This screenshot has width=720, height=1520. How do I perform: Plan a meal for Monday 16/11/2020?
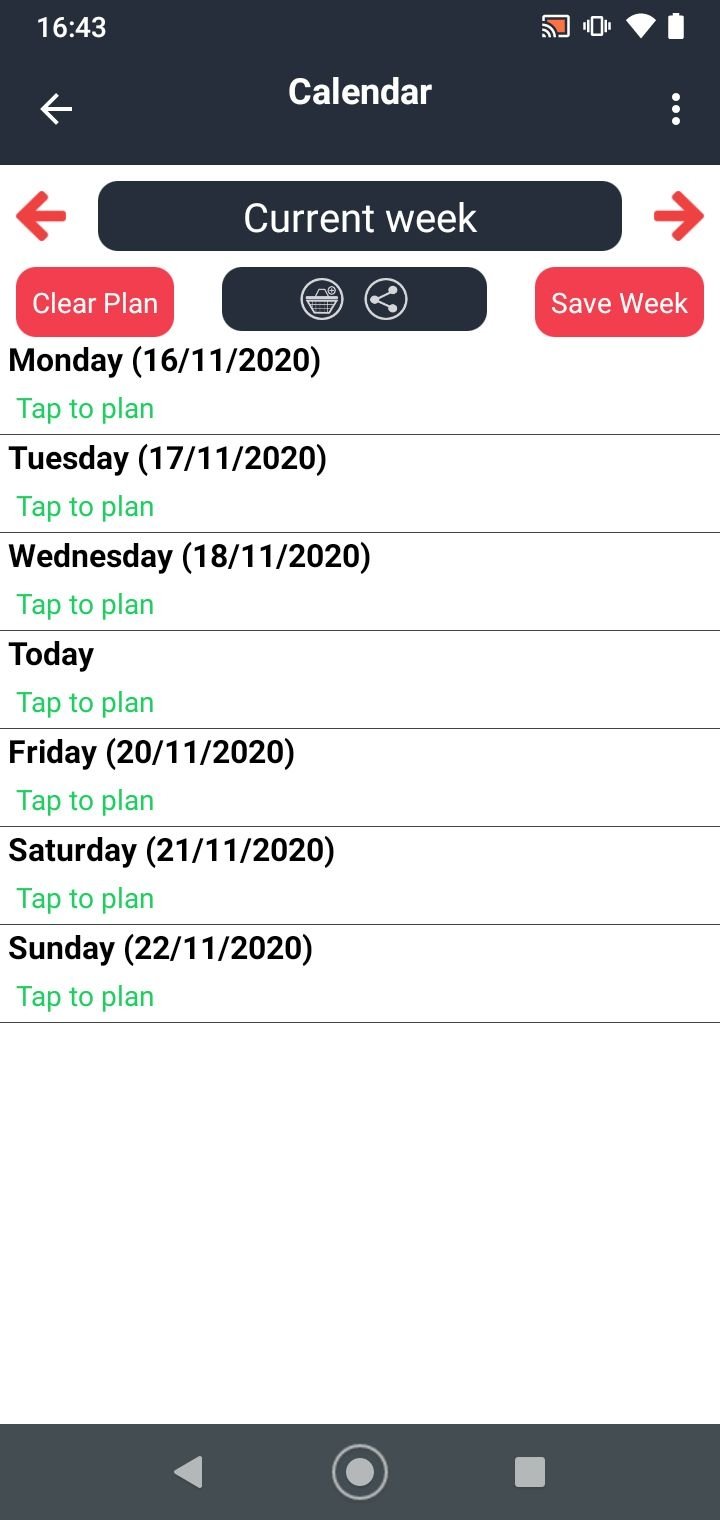pyautogui.click(x=85, y=408)
